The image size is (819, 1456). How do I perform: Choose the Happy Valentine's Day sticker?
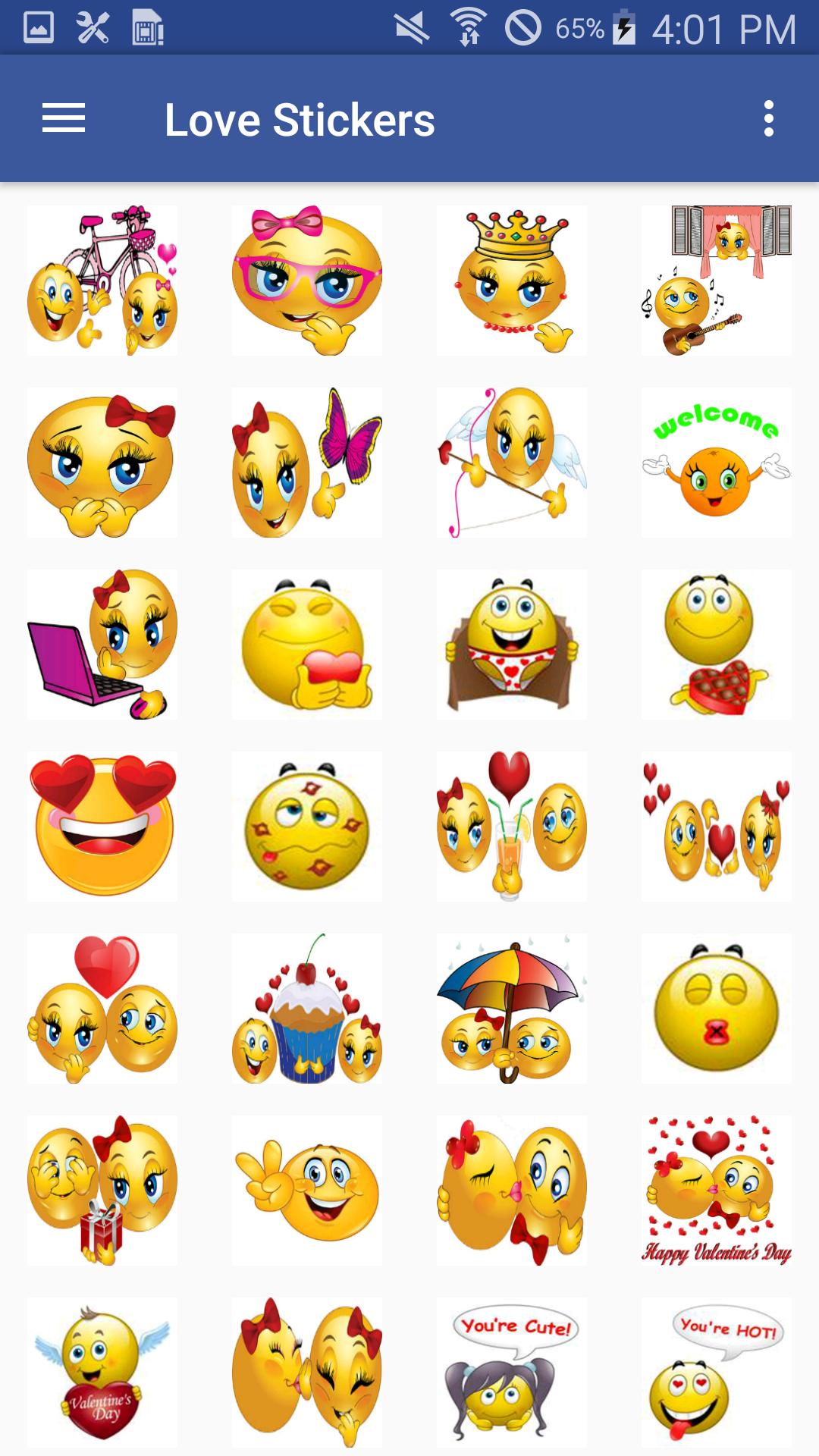click(717, 1191)
